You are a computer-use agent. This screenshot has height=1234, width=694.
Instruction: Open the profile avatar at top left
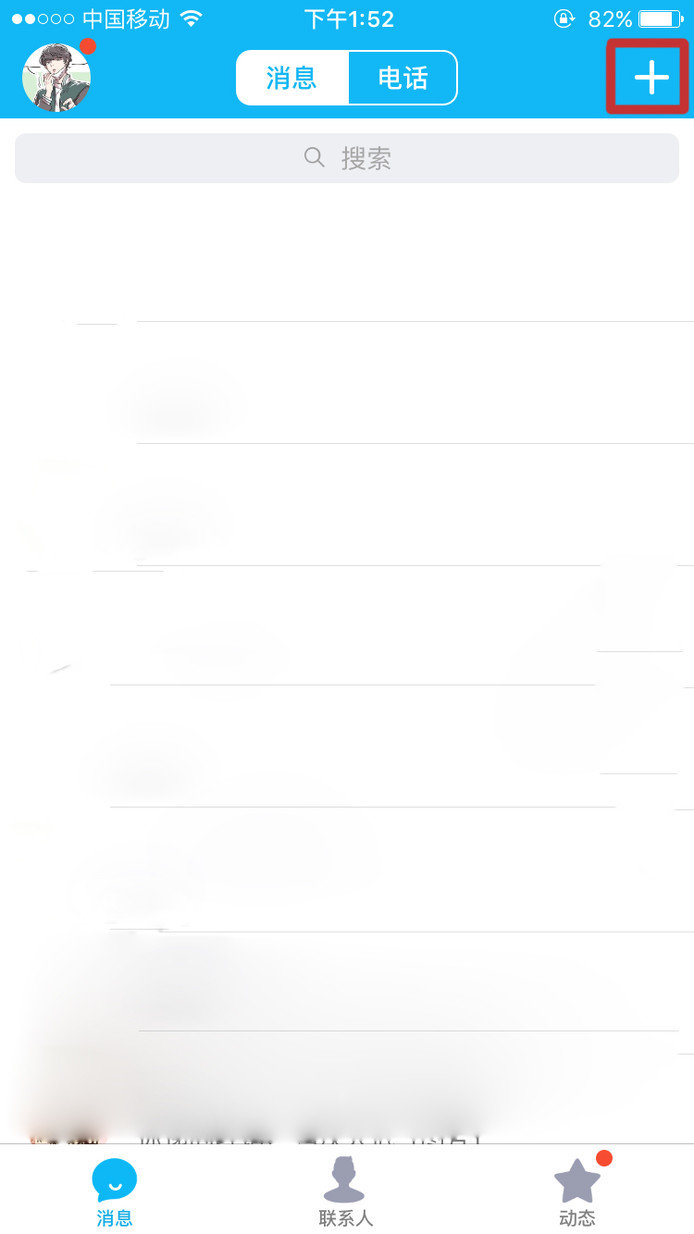coord(57,77)
